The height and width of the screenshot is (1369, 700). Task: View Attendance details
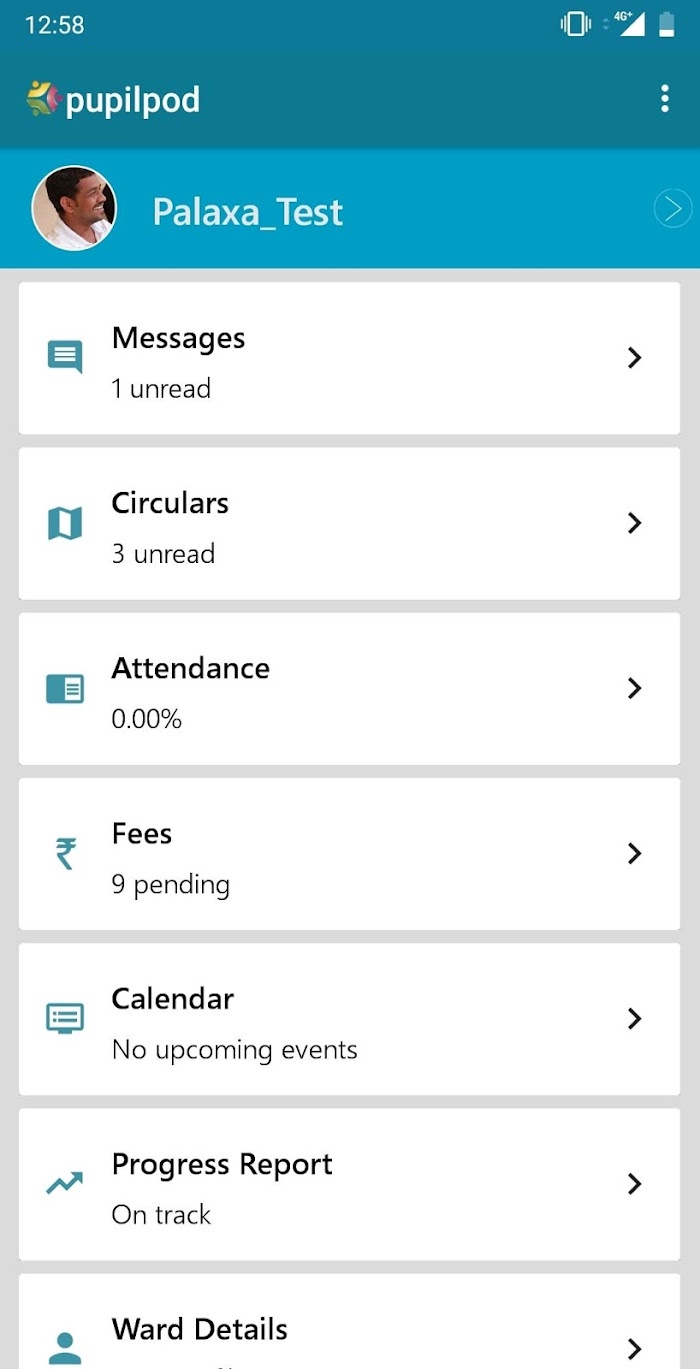click(350, 688)
